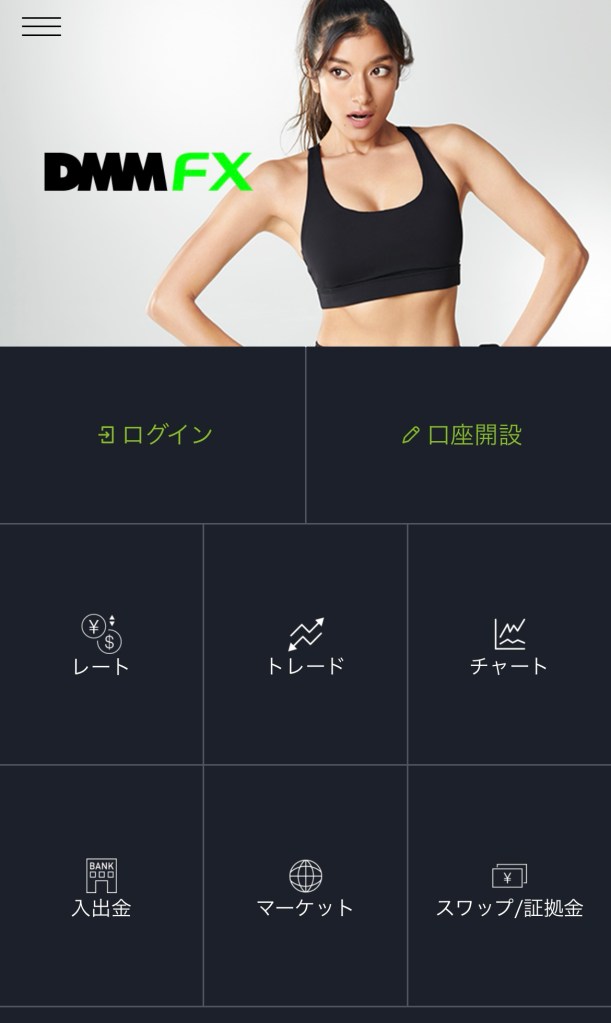Open the レート rates tile
The height and width of the screenshot is (1023, 611).
tap(101, 645)
